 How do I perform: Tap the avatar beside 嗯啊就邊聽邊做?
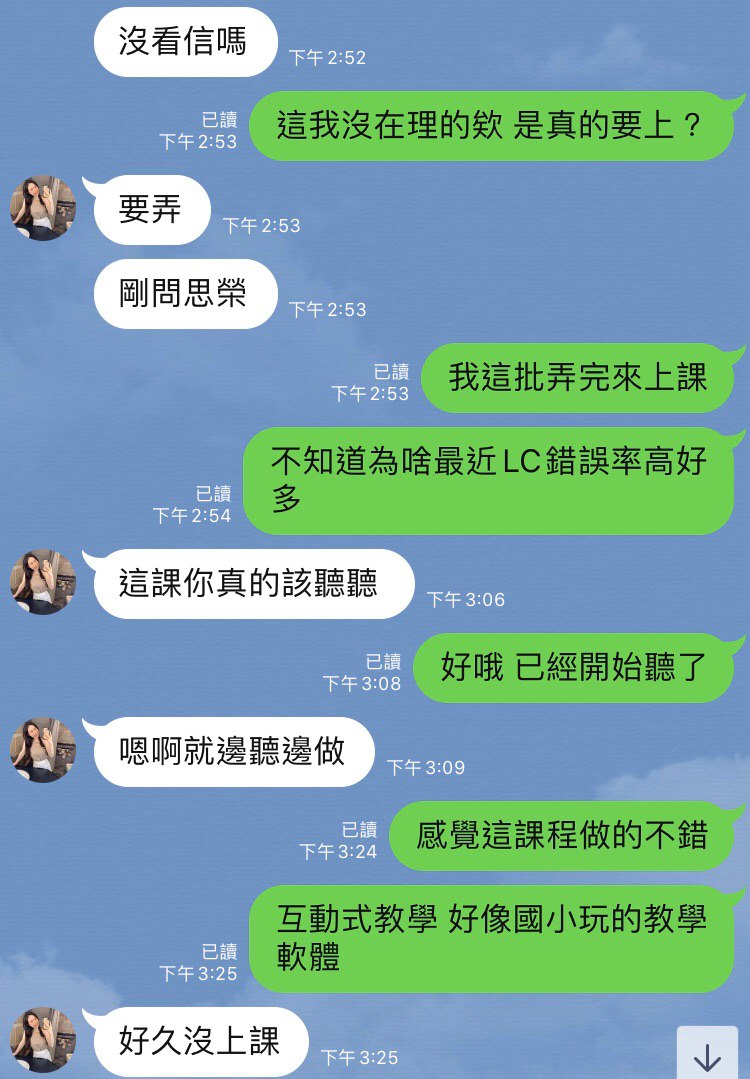[43, 750]
